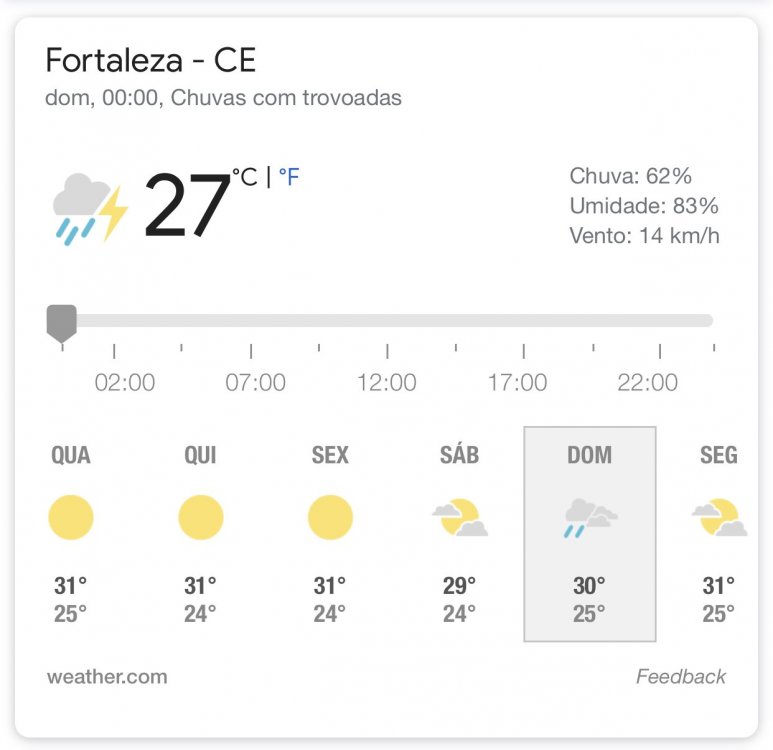
Task: Select the SEX day forecast
Action: click(330, 534)
